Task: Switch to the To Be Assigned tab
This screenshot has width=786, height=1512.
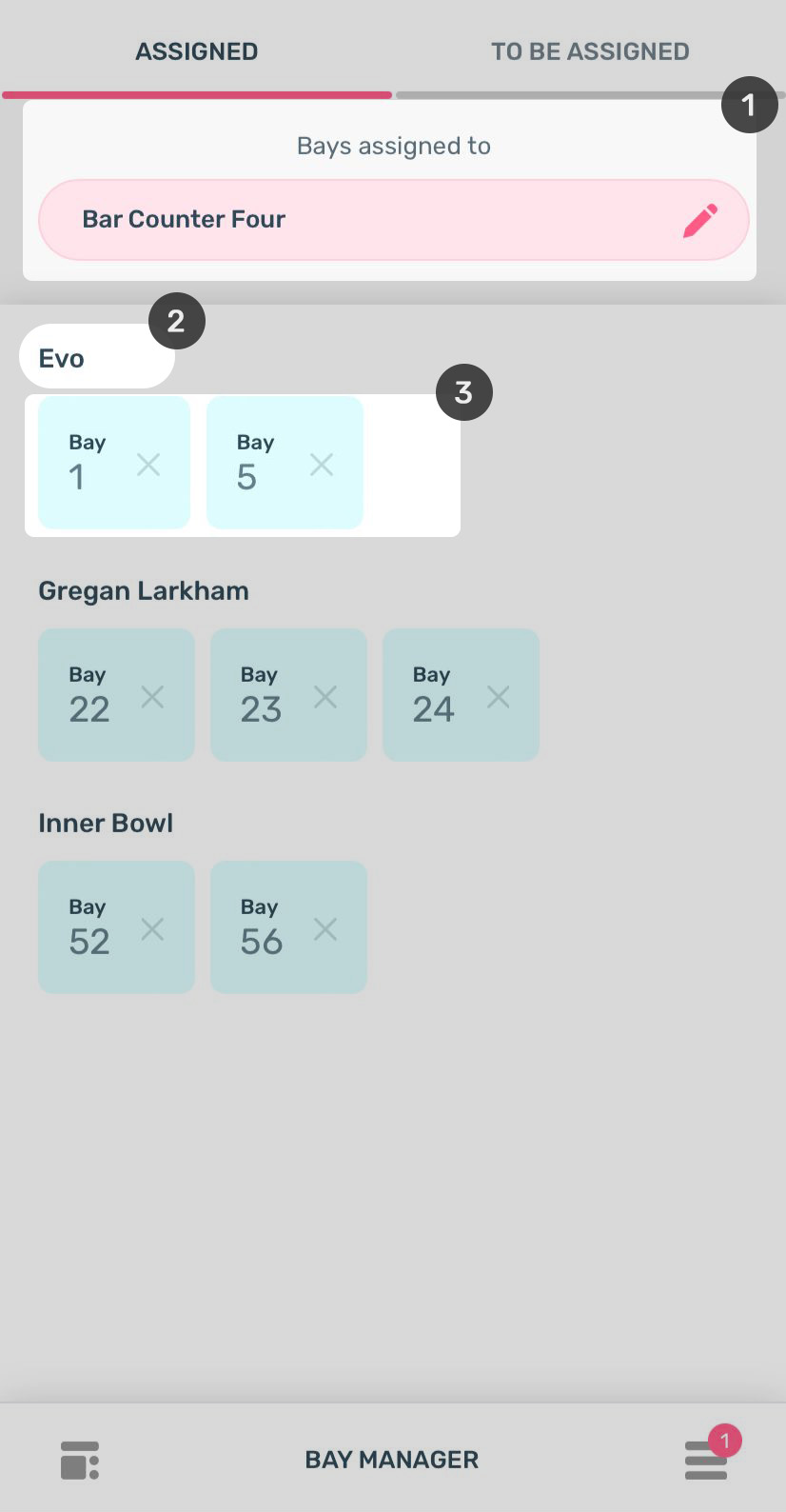Action: (590, 51)
